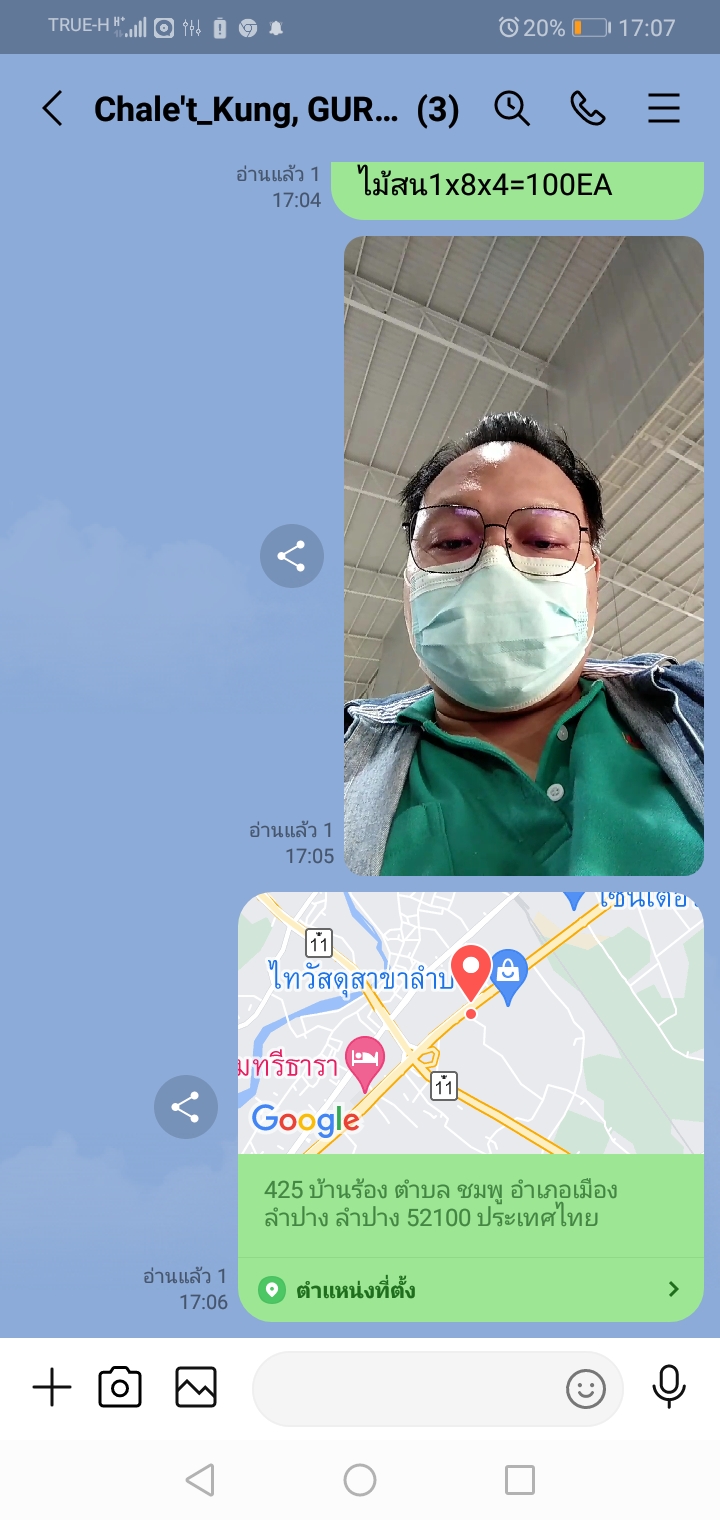Image resolution: width=720 pixels, height=1520 pixels.
Task: Open the chat menu
Action: 664,108
